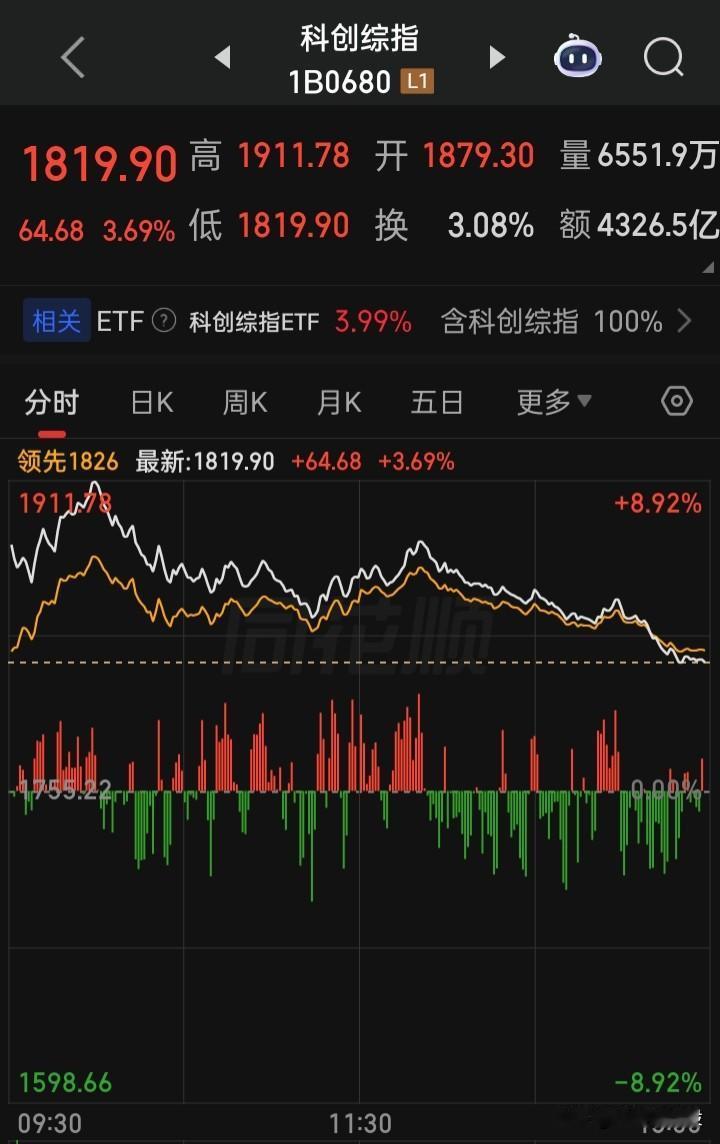The height and width of the screenshot is (1144, 720).
Task: Go back using the top-left arrow
Action: (73, 57)
